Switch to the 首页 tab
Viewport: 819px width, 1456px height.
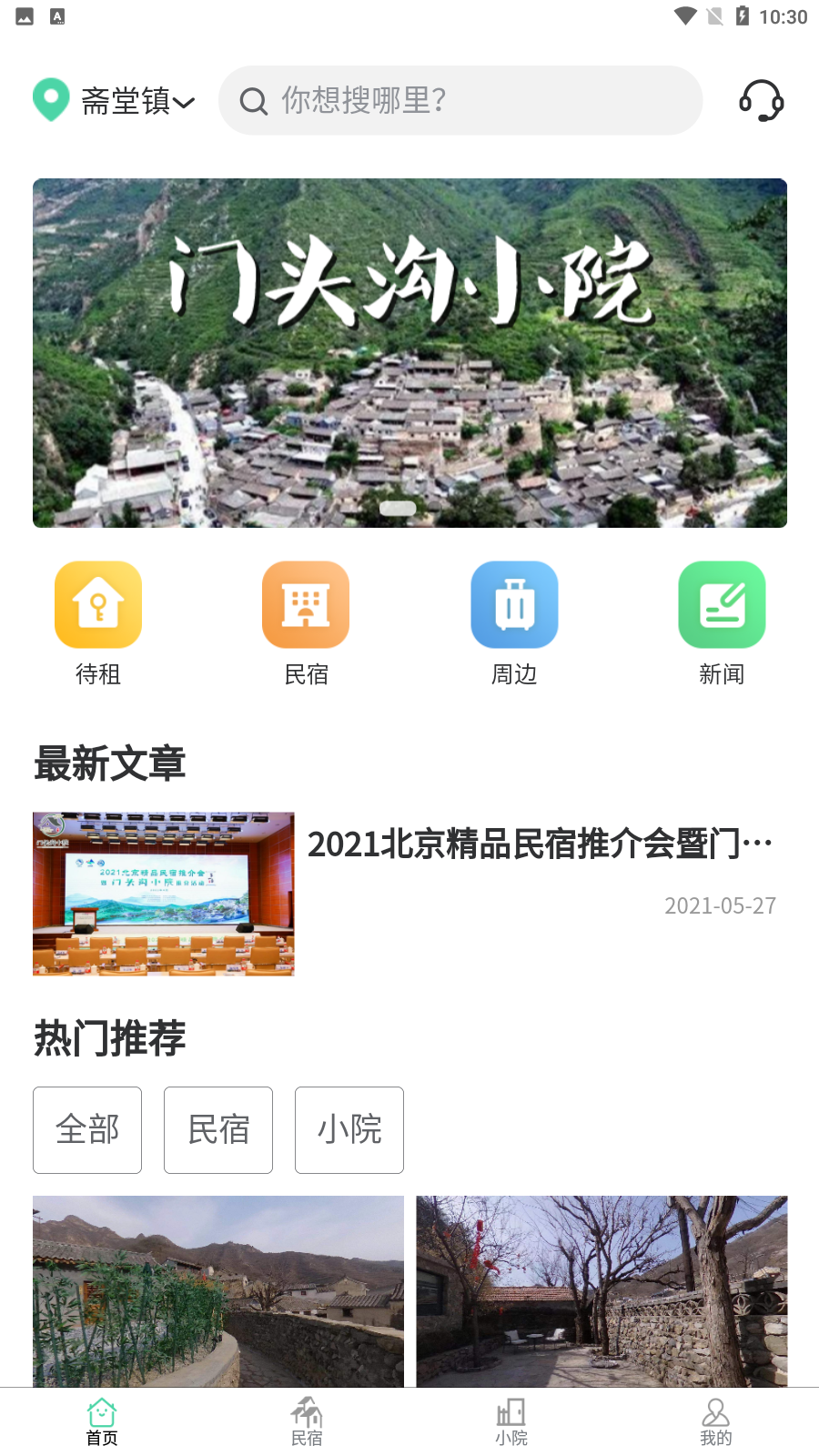point(102,1422)
